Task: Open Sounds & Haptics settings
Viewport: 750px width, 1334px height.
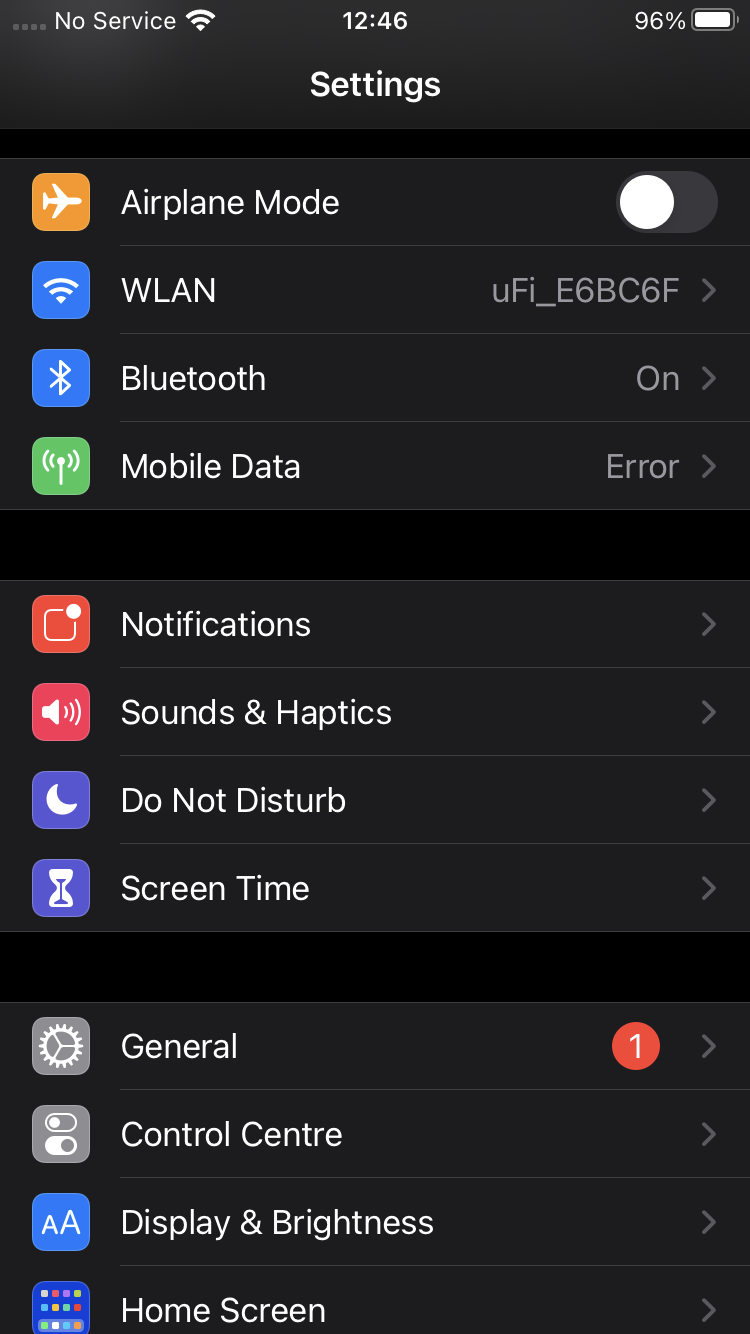Action: click(375, 712)
